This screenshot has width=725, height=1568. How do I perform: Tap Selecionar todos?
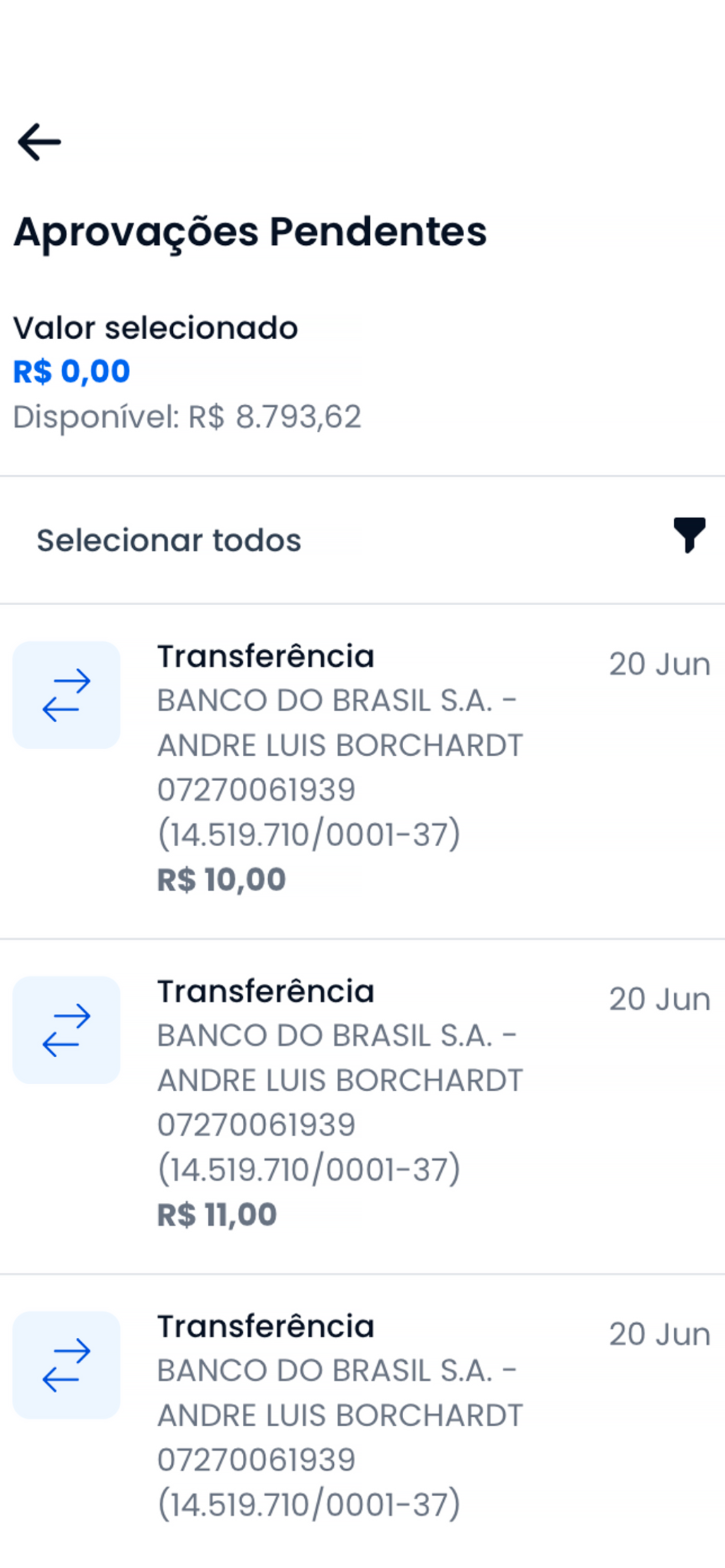(169, 540)
